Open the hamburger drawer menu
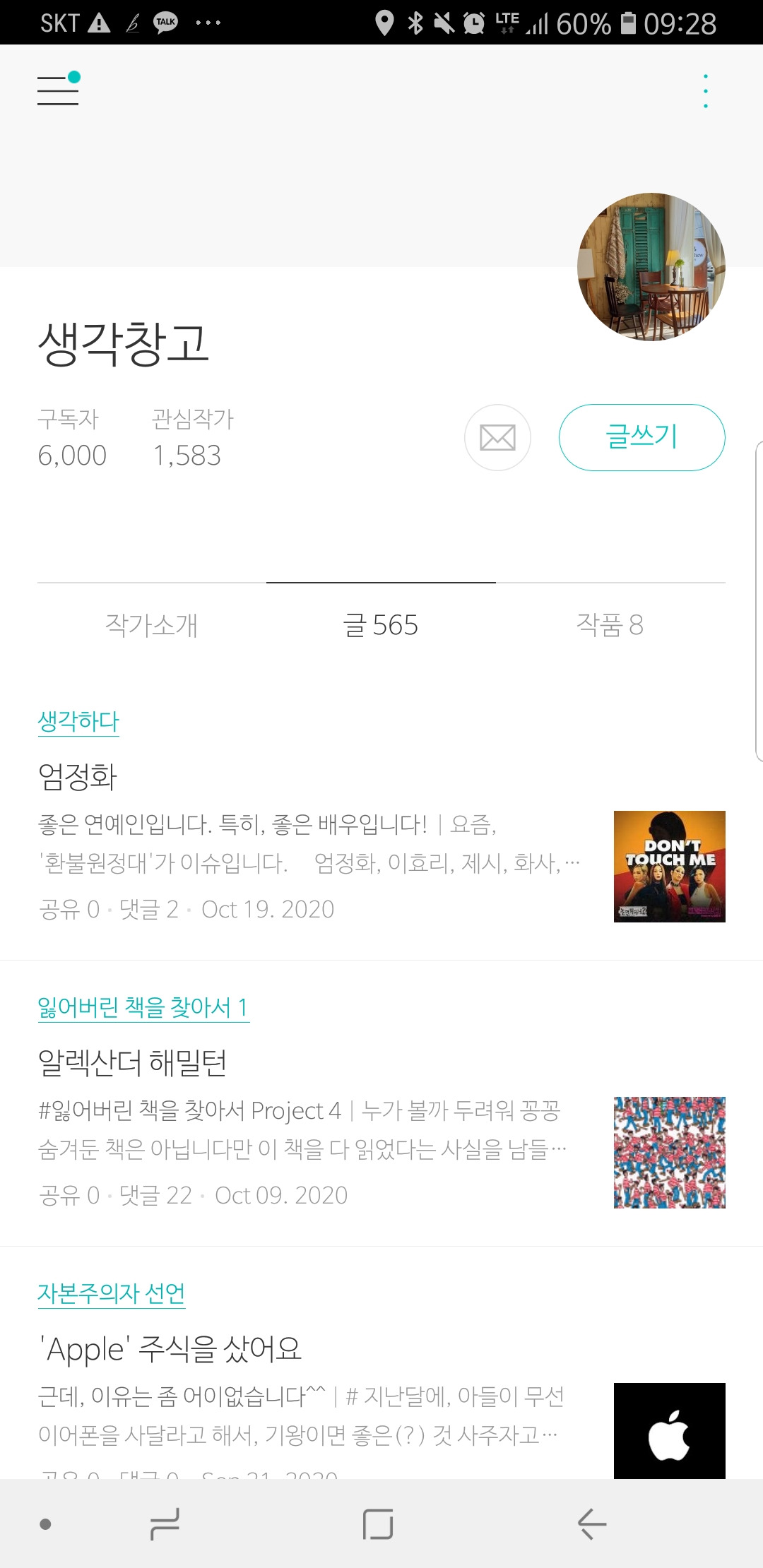The image size is (763, 1568). 58,90
